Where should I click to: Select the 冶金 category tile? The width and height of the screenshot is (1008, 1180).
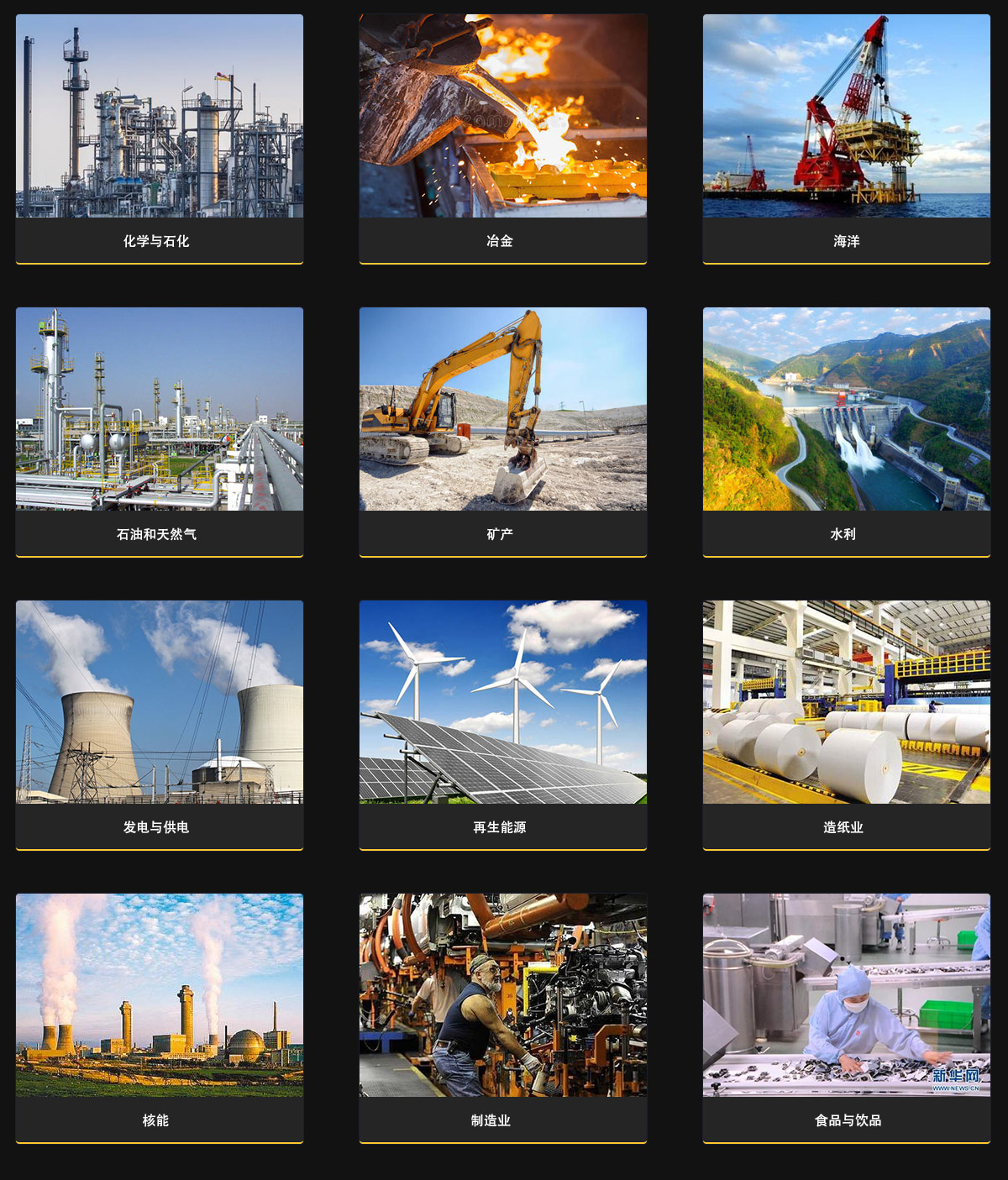coord(502,139)
